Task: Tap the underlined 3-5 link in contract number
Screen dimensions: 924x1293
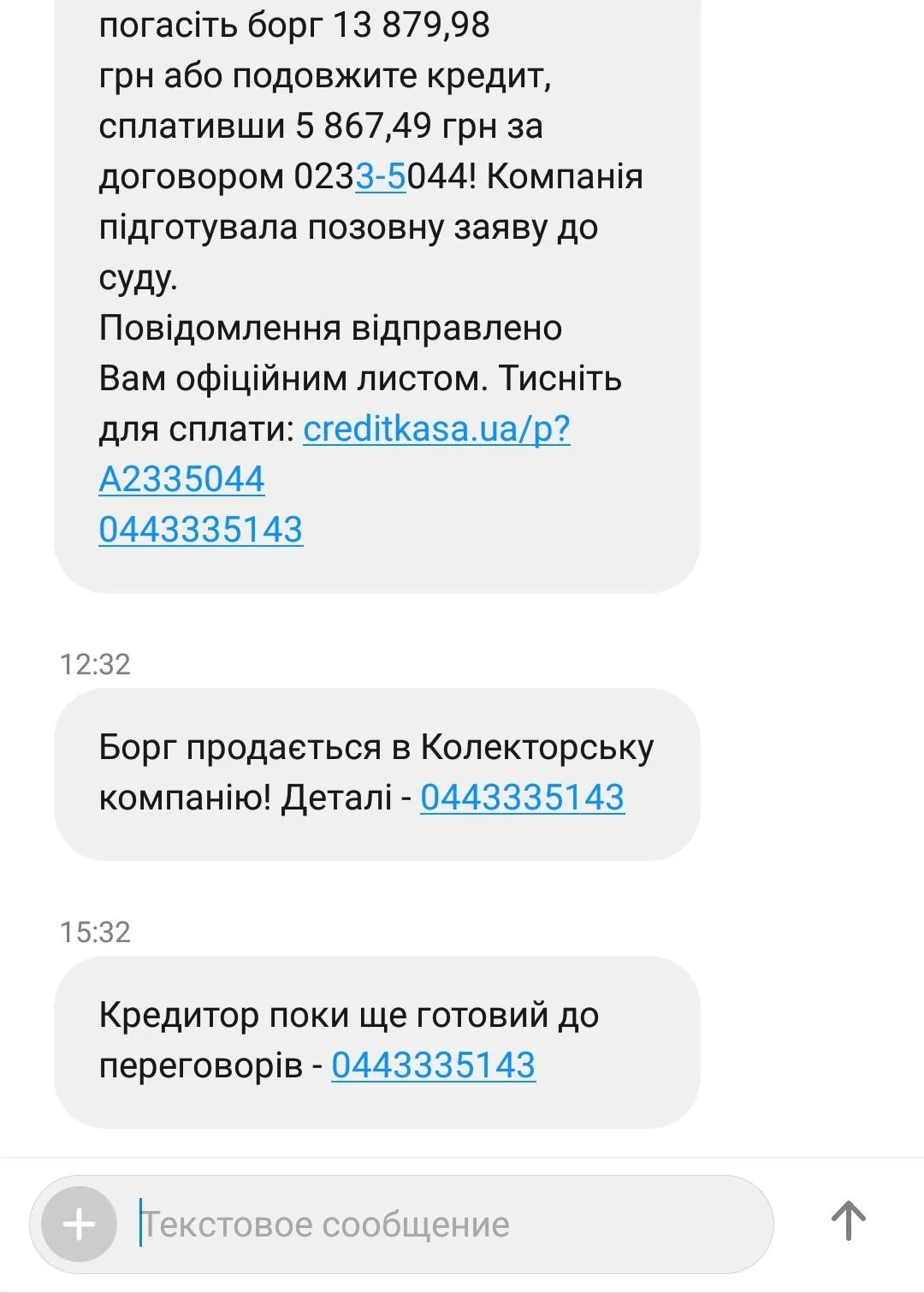Action: (x=381, y=177)
